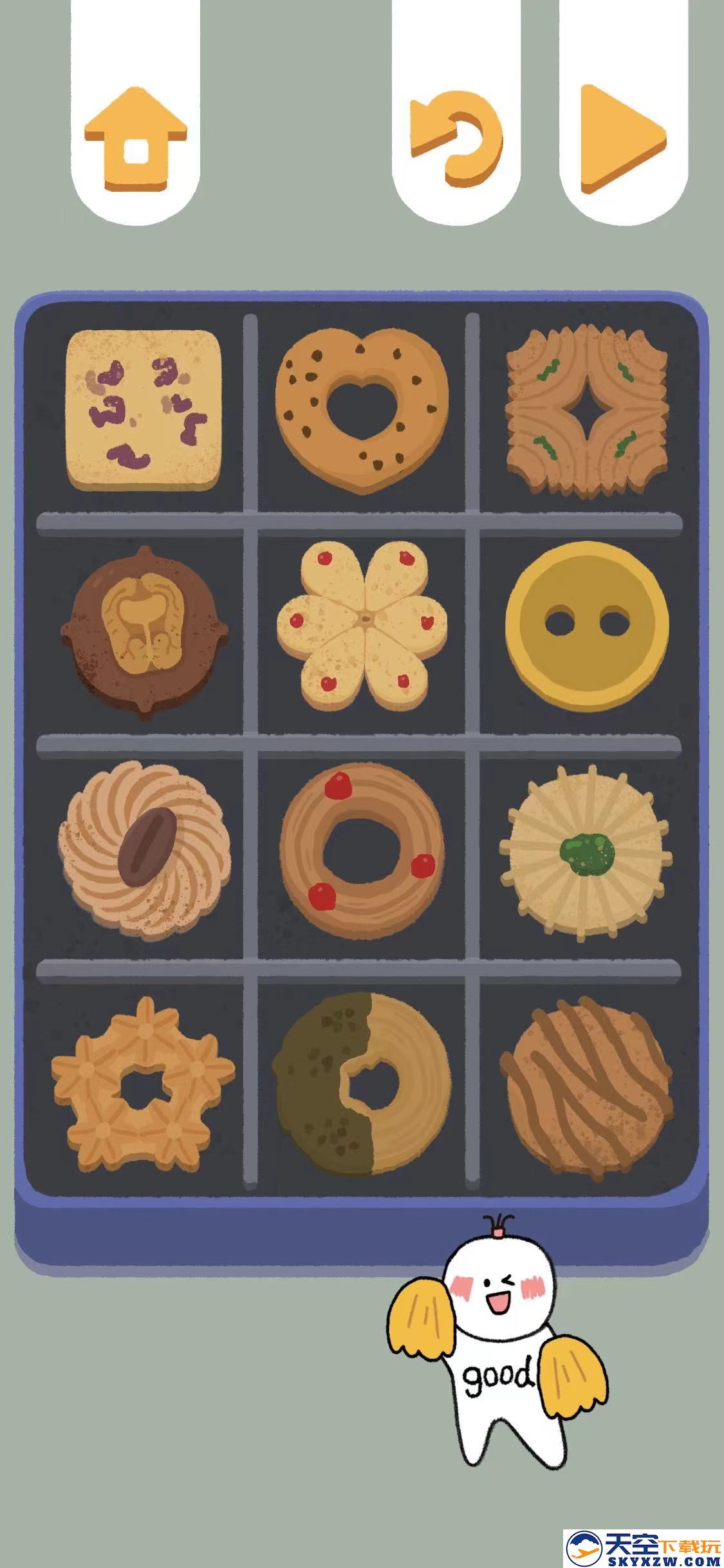This screenshot has width=724, height=1568.
Task: Tap the flower cookie with red dots
Action: pos(362,625)
